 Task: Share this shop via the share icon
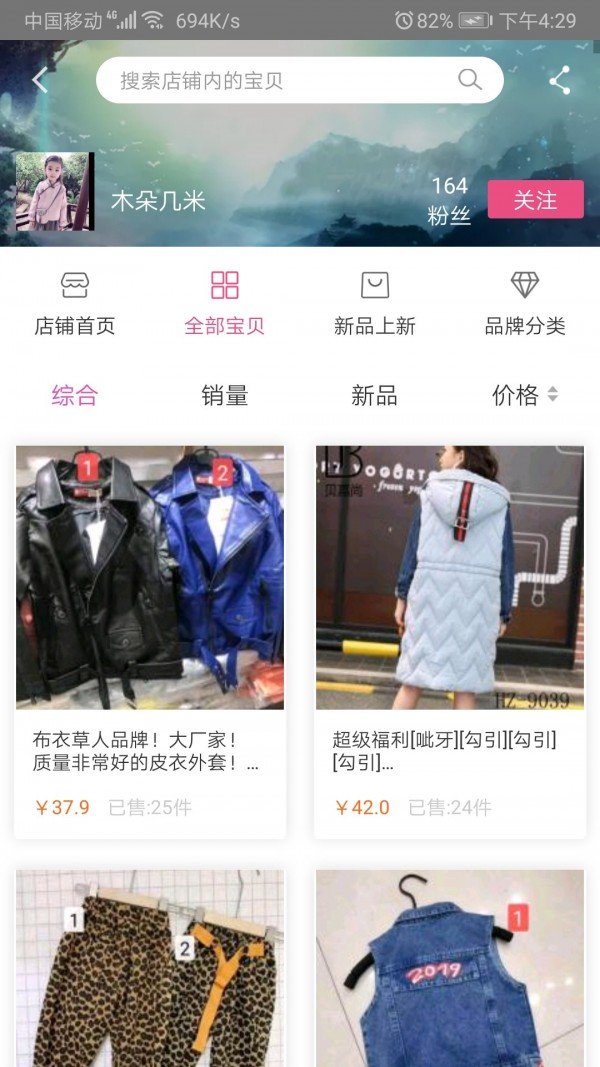tap(560, 80)
